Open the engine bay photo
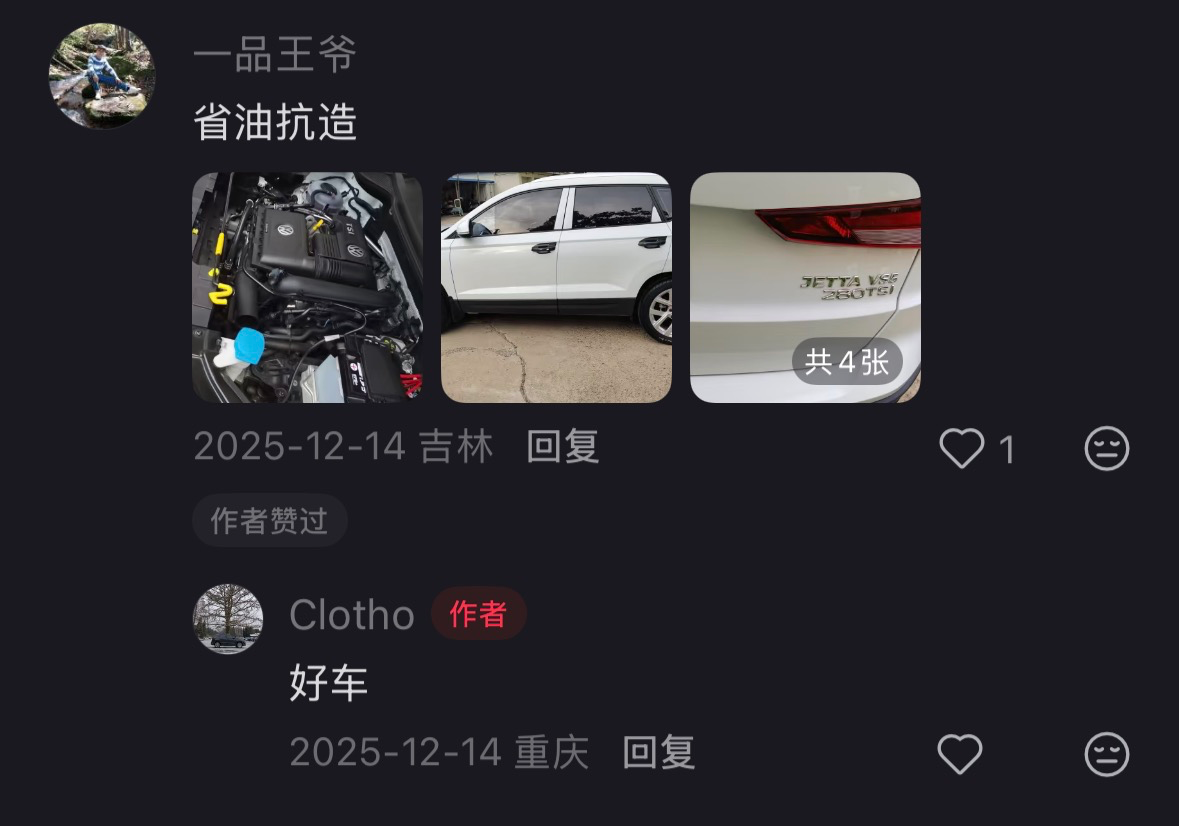 (x=307, y=288)
